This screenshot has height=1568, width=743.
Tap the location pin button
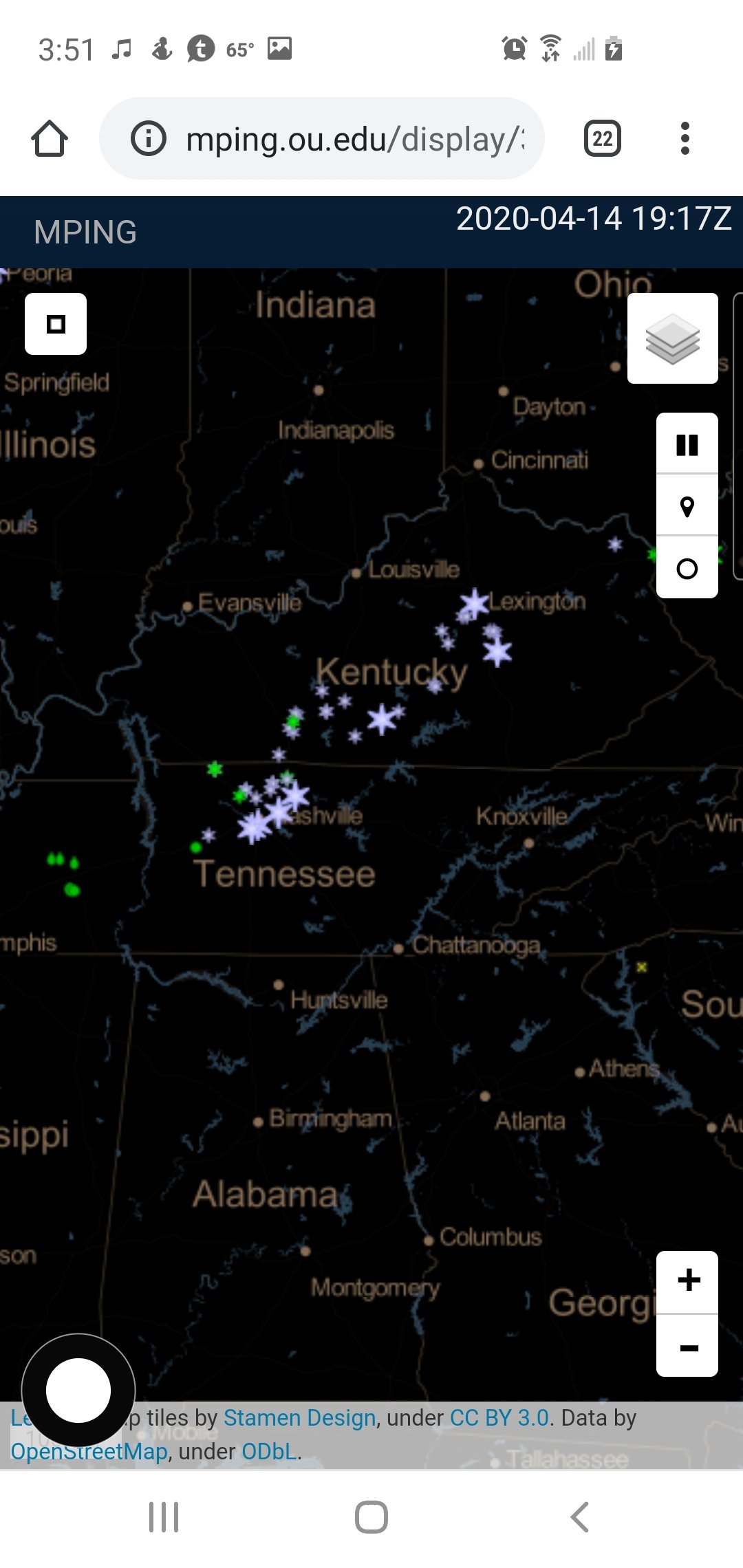[687, 506]
